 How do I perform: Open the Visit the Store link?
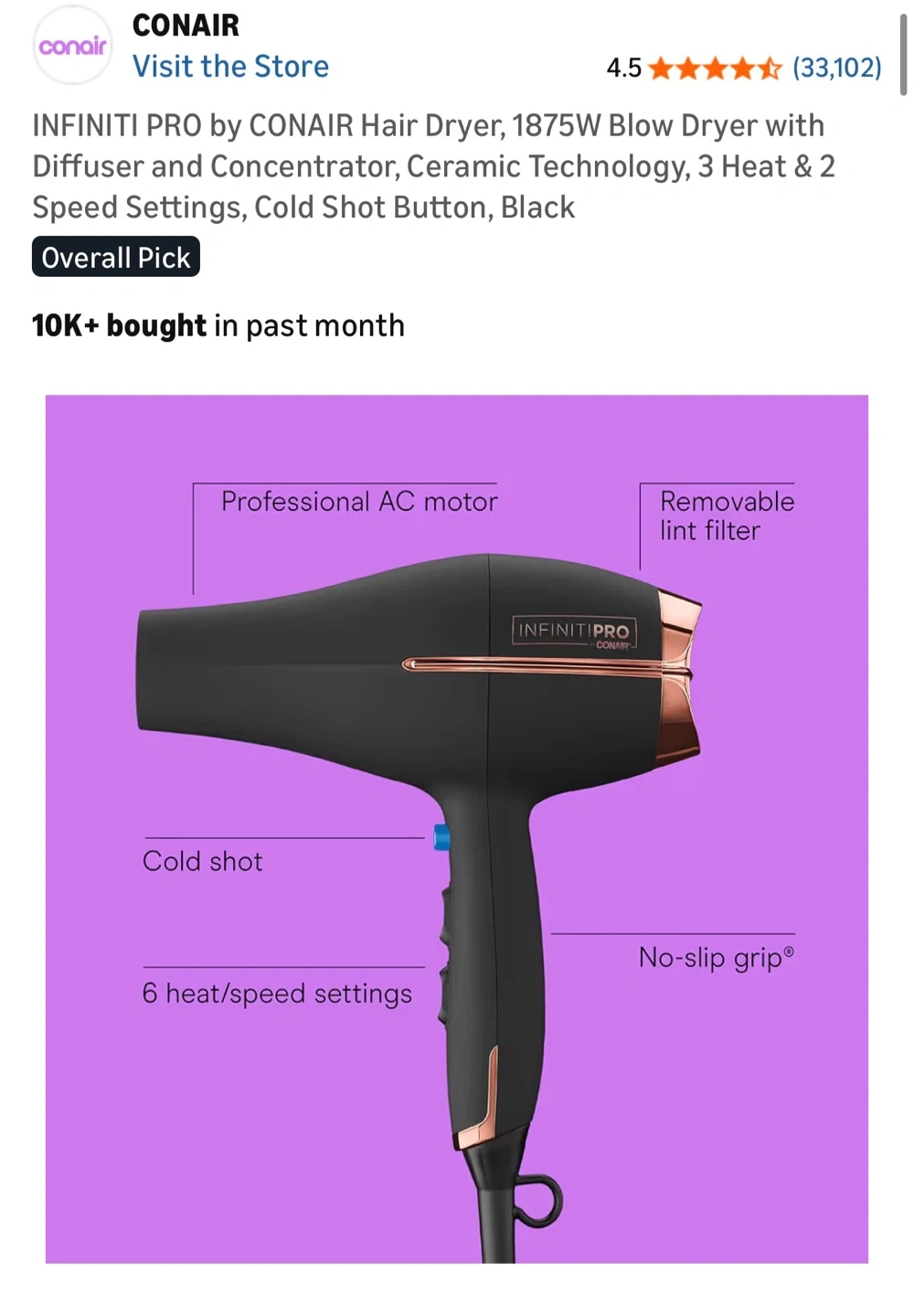click(x=230, y=67)
